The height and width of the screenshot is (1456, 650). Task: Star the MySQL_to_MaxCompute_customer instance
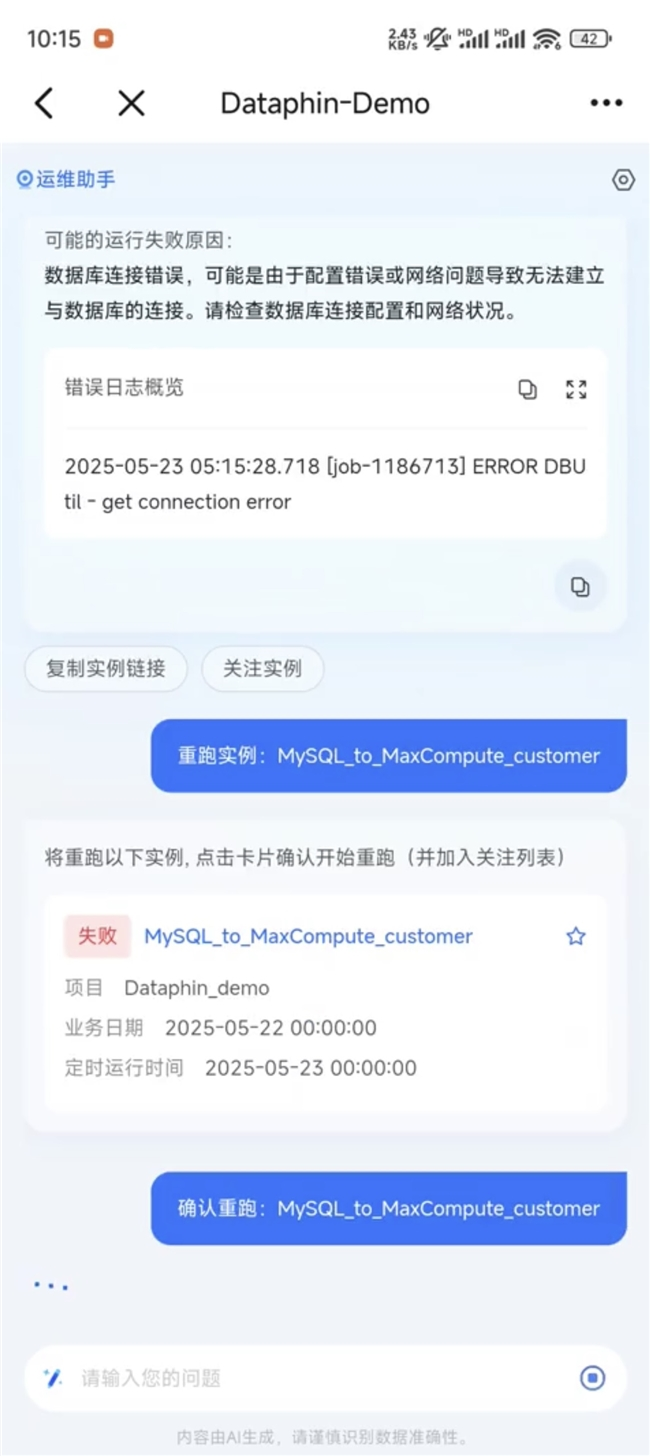pos(576,936)
